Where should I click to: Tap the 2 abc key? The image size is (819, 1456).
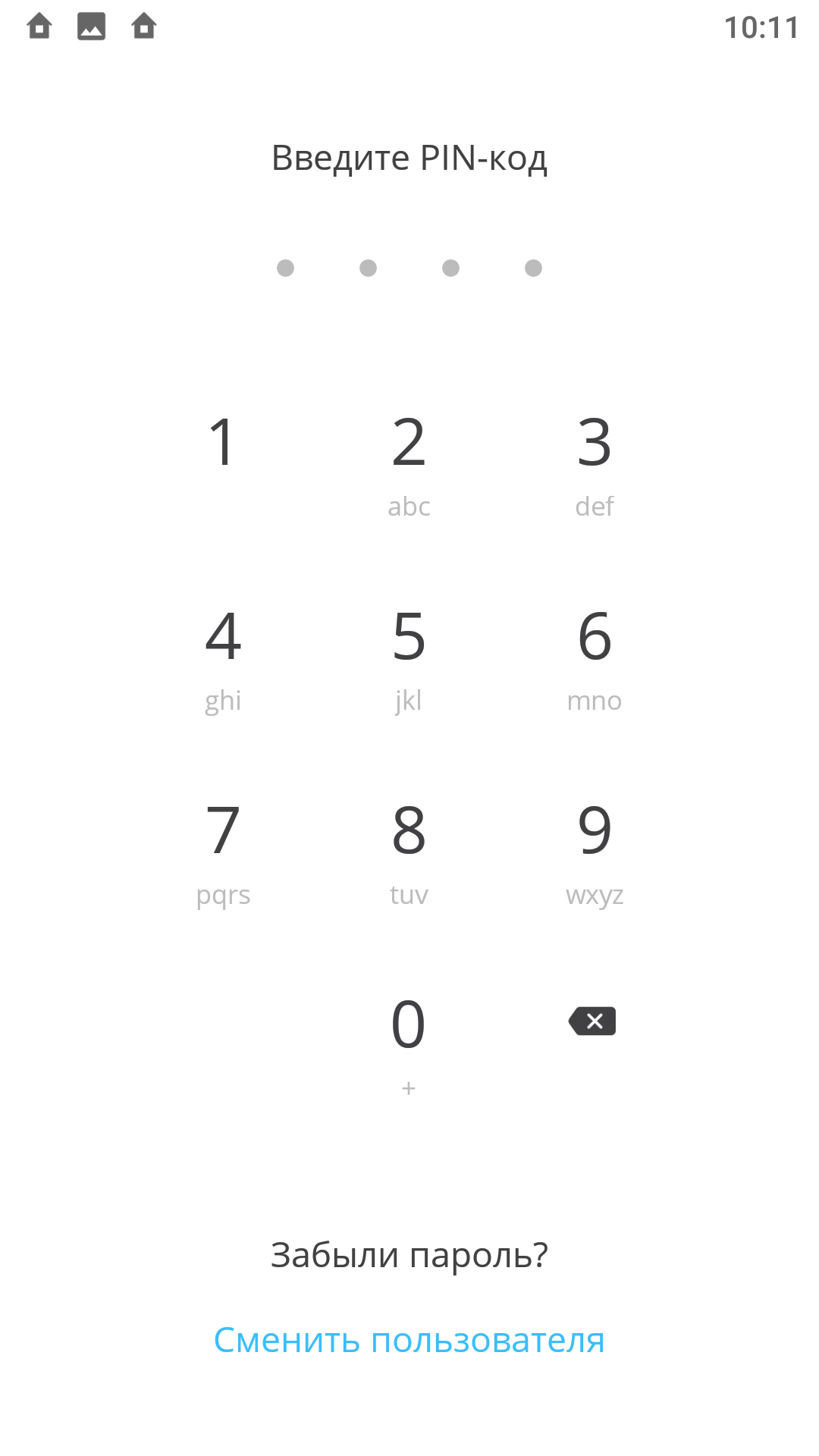tap(409, 463)
